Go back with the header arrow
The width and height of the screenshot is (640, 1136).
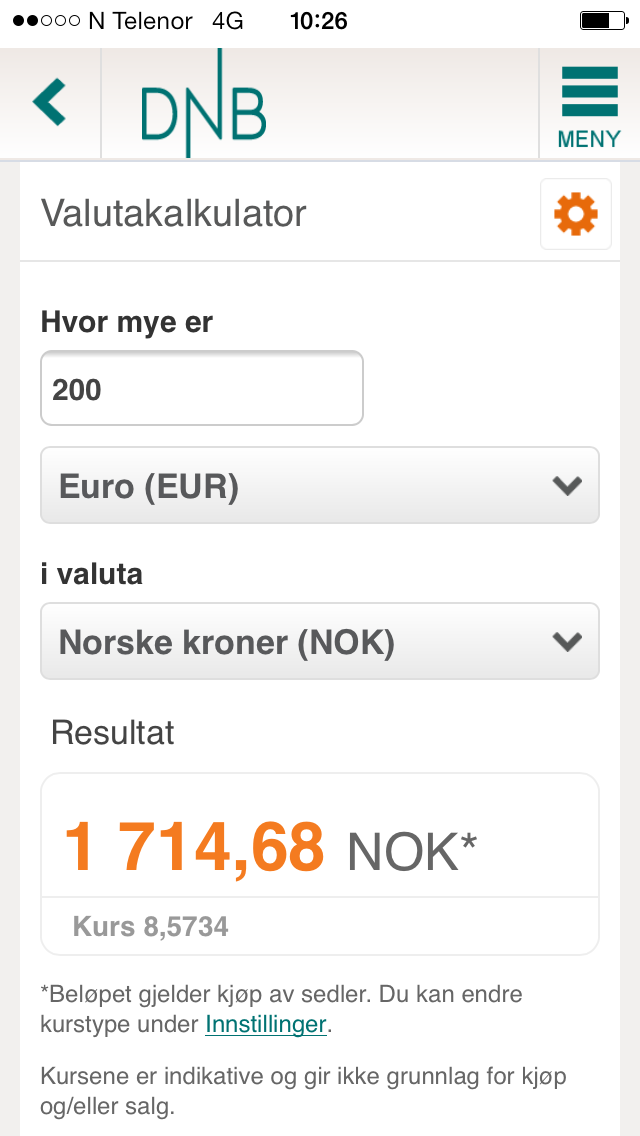tap(49, 102)
